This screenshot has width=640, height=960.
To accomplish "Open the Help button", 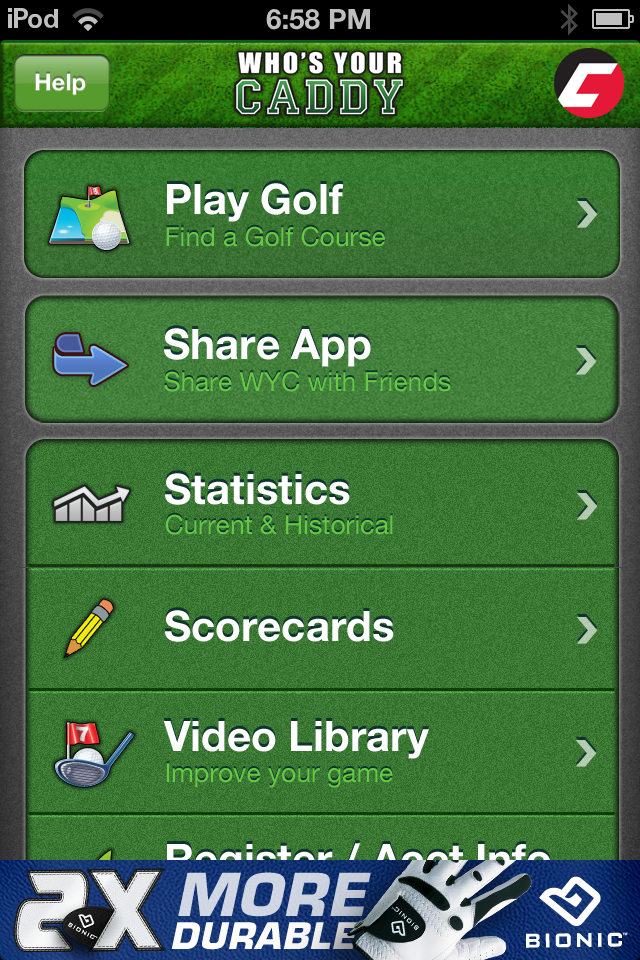I will [x=61, y=83].
